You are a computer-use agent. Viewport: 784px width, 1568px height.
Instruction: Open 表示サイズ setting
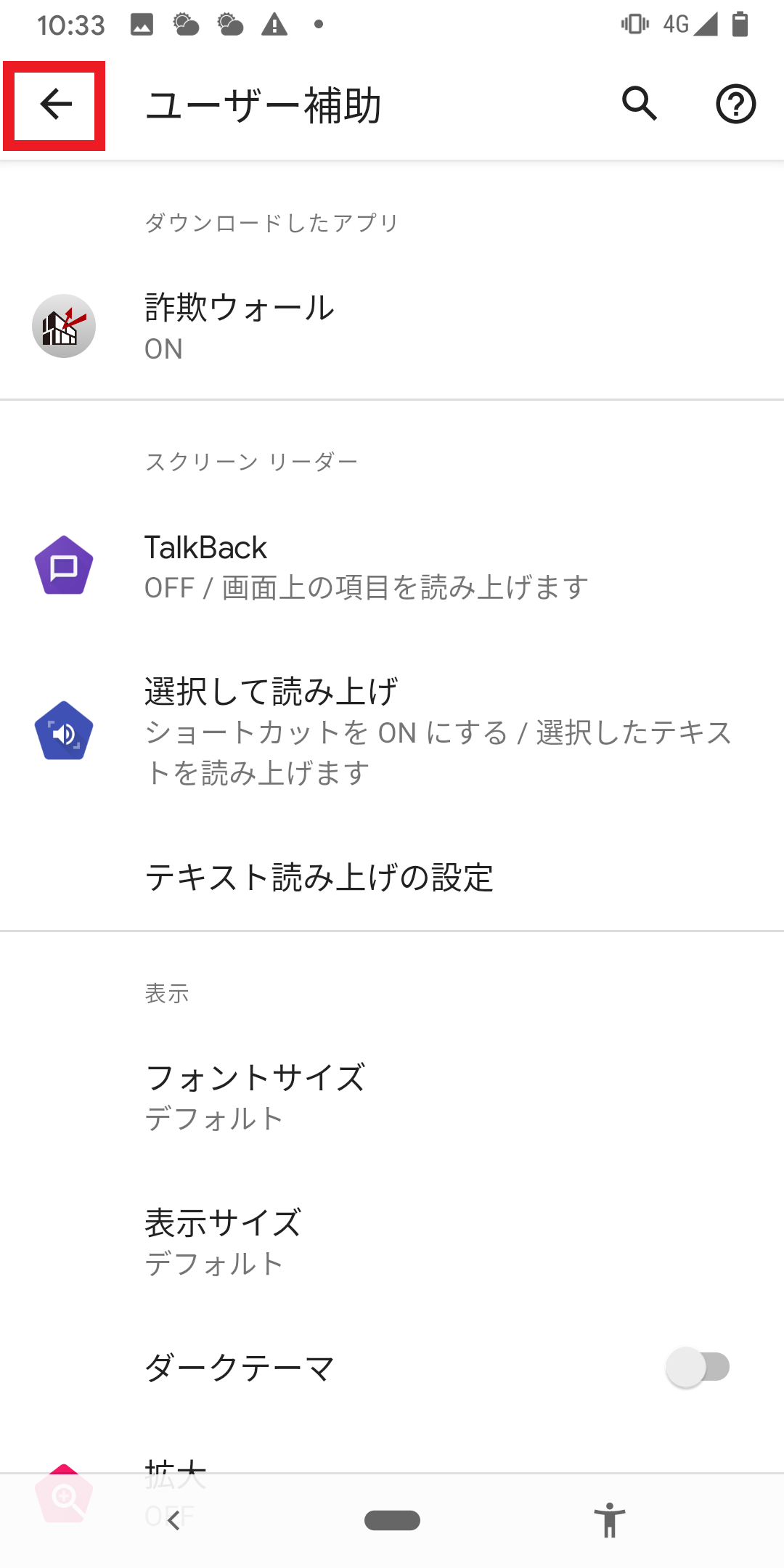pyautogui.click(x=392, y=1242)
